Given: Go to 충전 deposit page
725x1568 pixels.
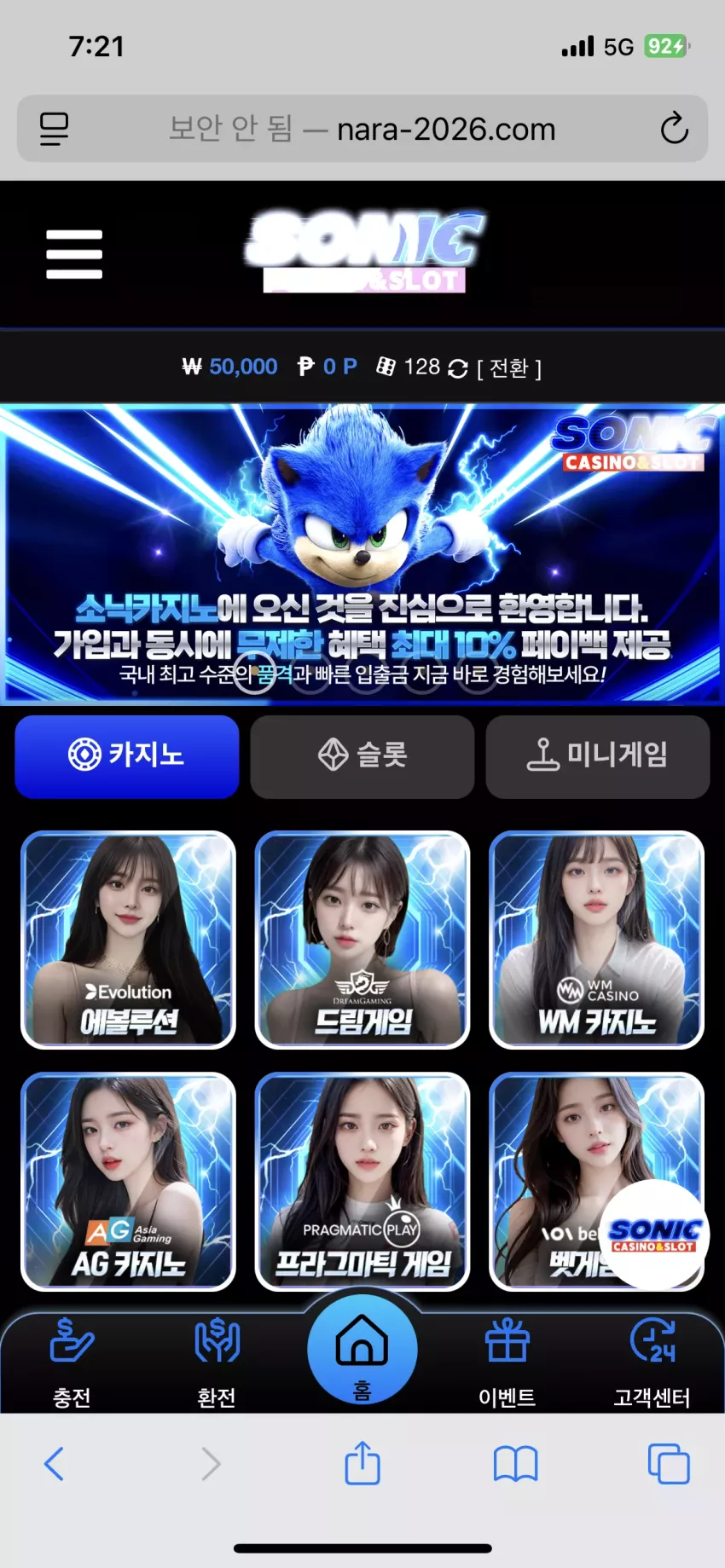Looking at the screenshot, I should coord(72,1363).
